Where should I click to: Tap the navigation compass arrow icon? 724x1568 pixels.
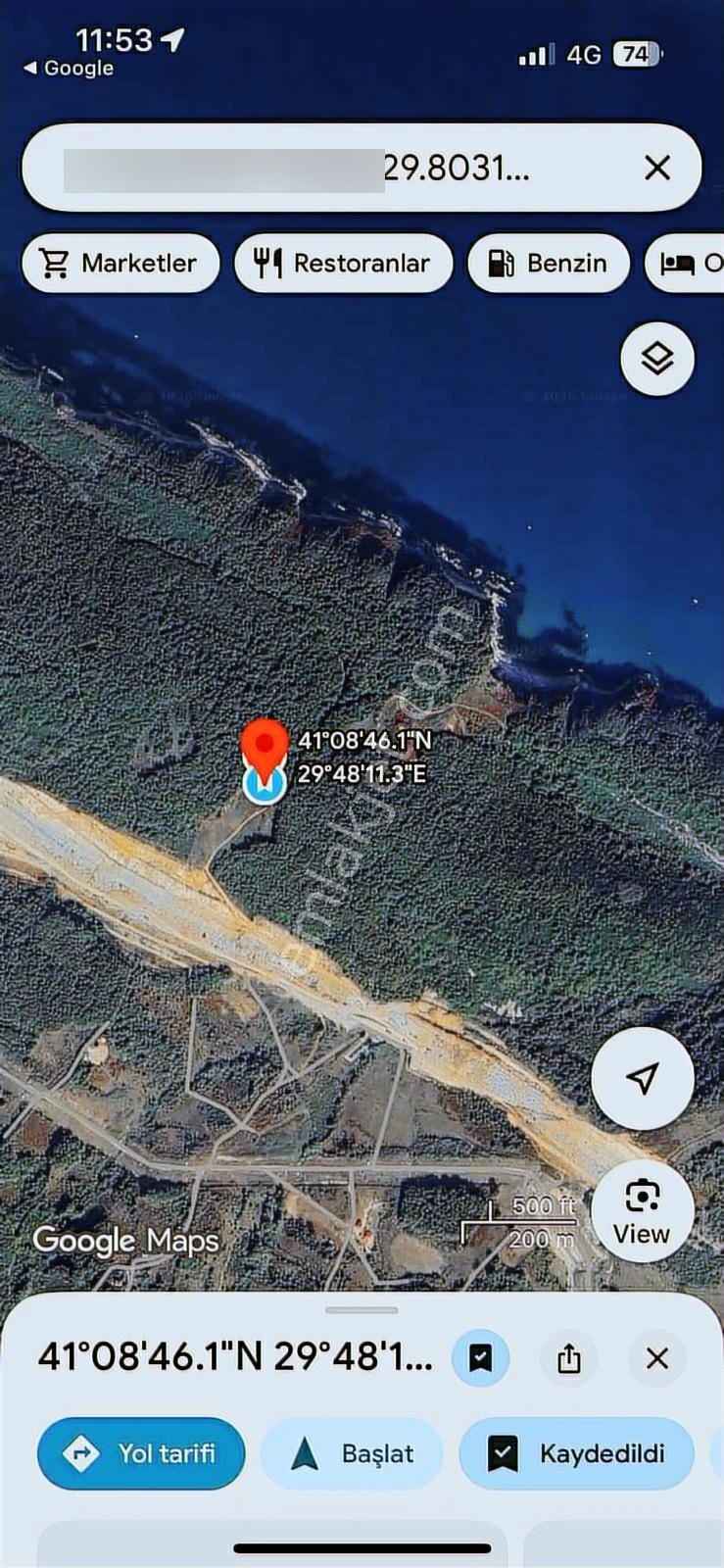point(643,1076)
